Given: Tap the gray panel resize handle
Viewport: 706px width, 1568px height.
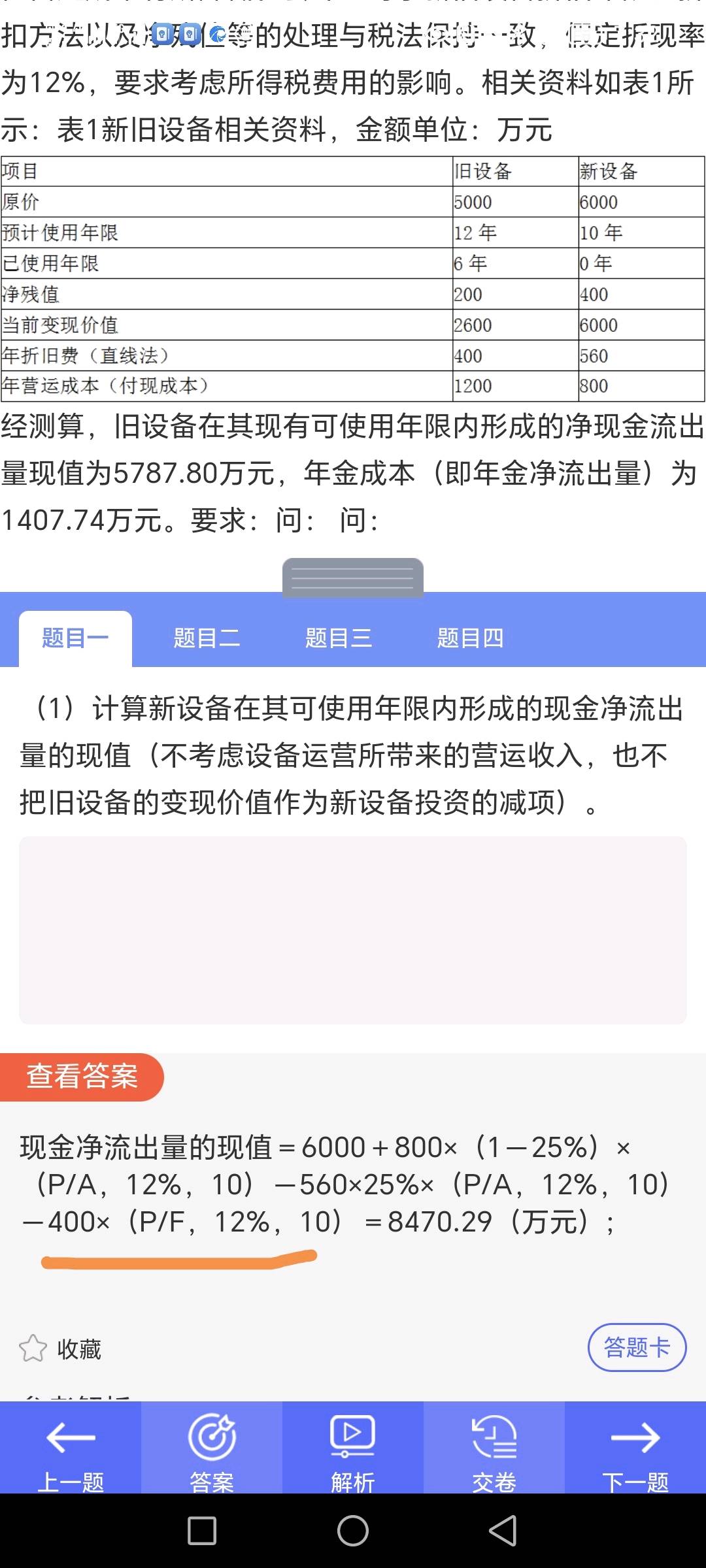Looking at the screenshot, I should tap(353, 578).
